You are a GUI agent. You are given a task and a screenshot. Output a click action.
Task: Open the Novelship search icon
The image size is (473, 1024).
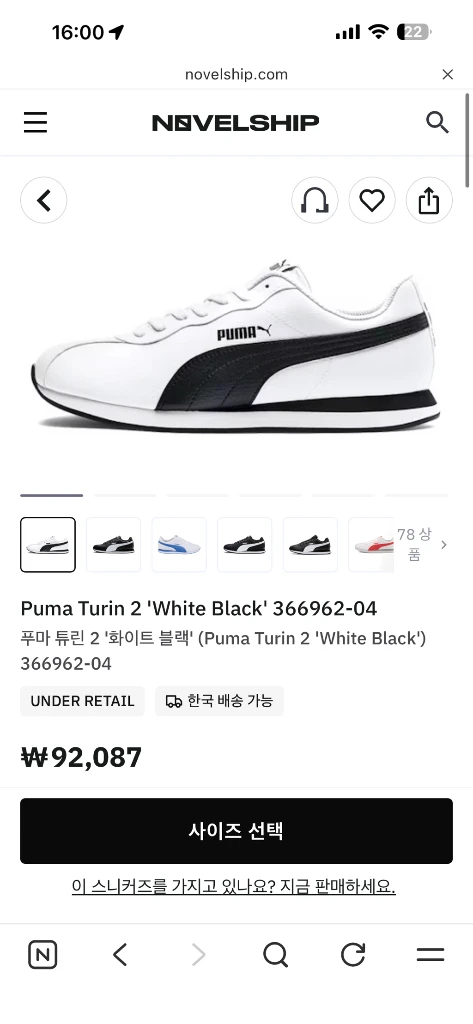pos(437,122)
